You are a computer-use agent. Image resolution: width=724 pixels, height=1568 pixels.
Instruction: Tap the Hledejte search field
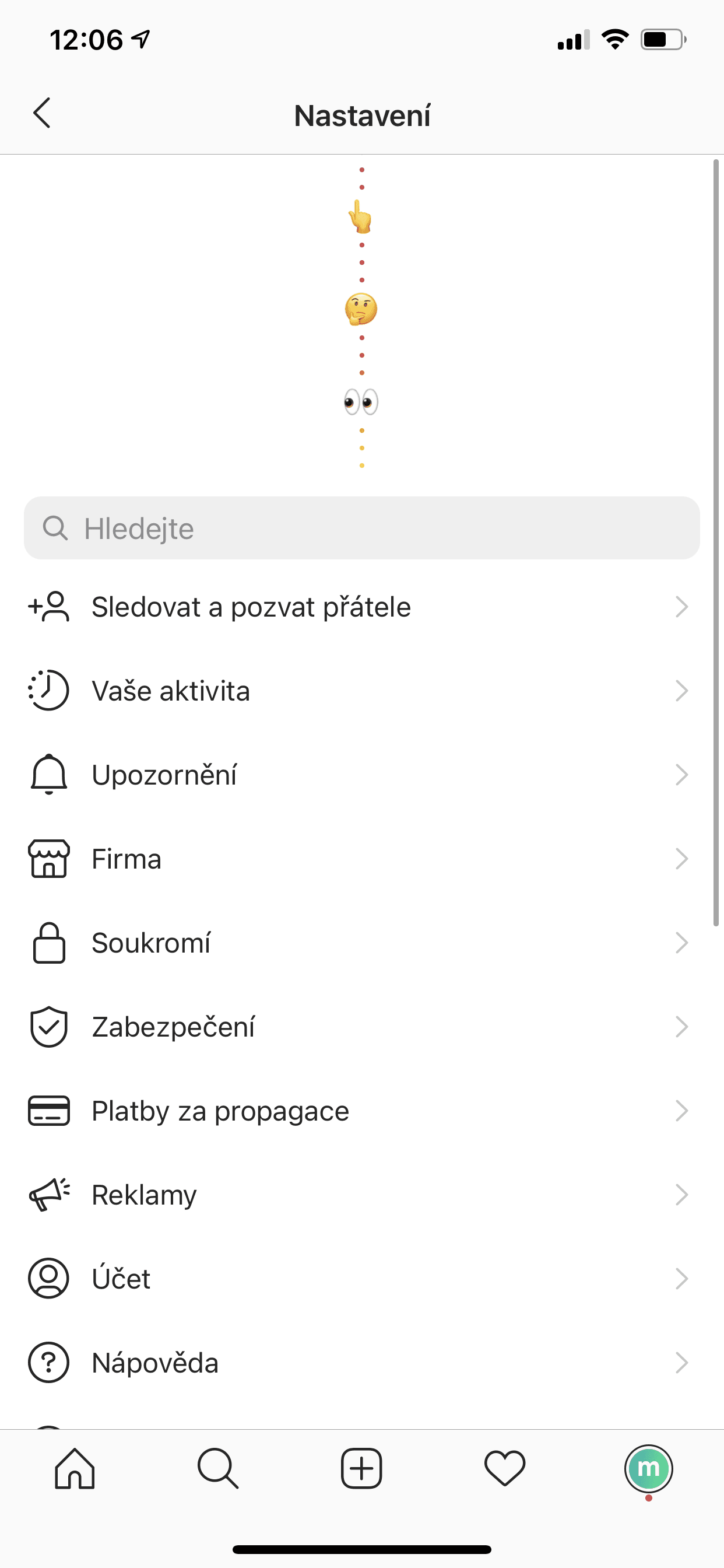click(361, 528)
